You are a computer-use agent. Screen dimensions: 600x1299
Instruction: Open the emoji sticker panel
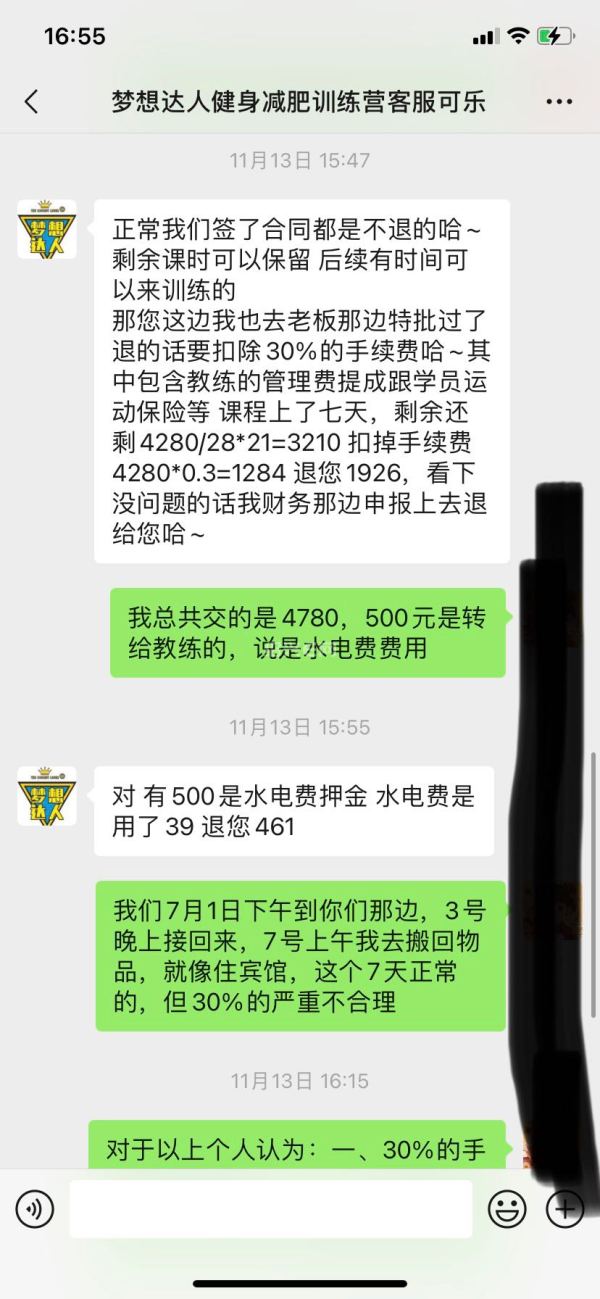[507, 1209]
